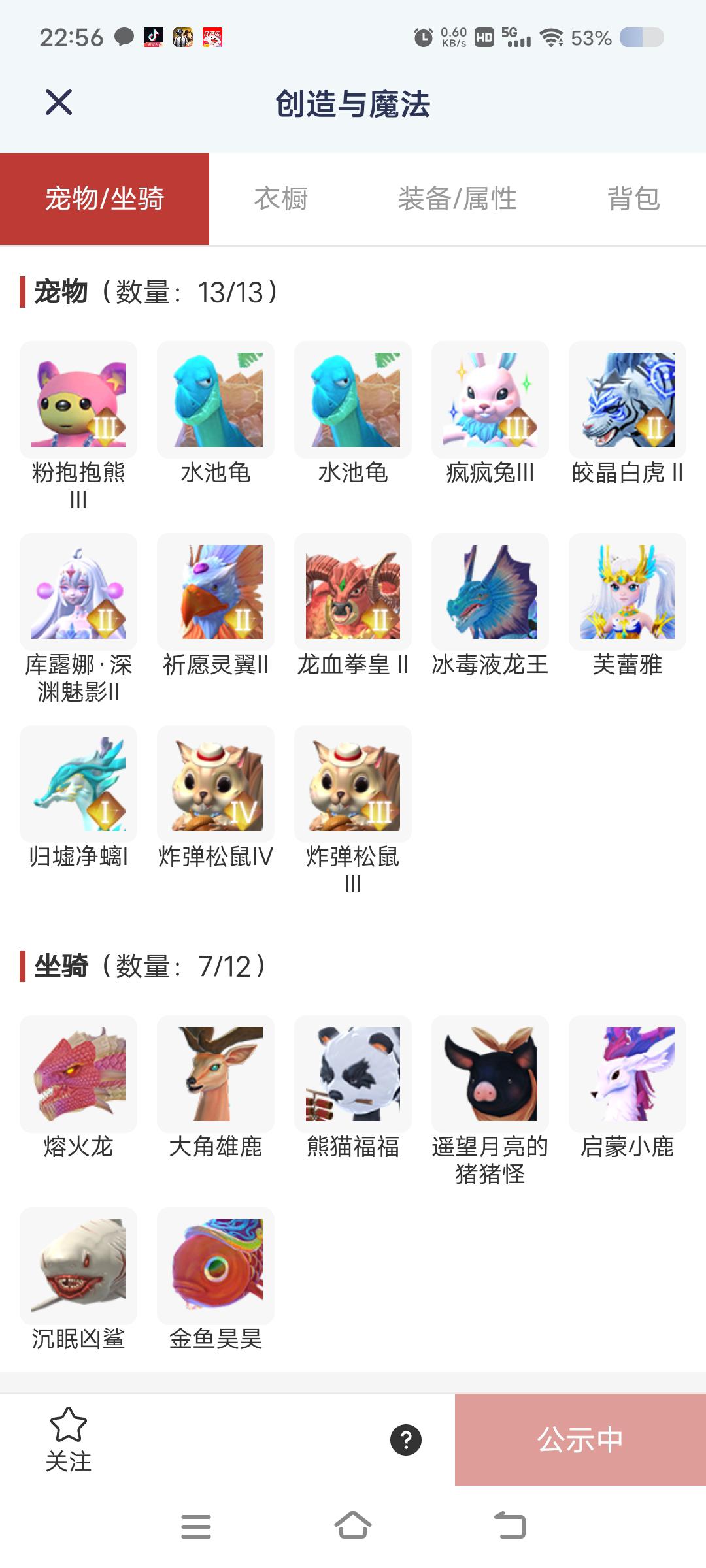Screen dimensions: 706x1568
Task: Tap the 关注 star to follow
Action: pos(69,1439)
